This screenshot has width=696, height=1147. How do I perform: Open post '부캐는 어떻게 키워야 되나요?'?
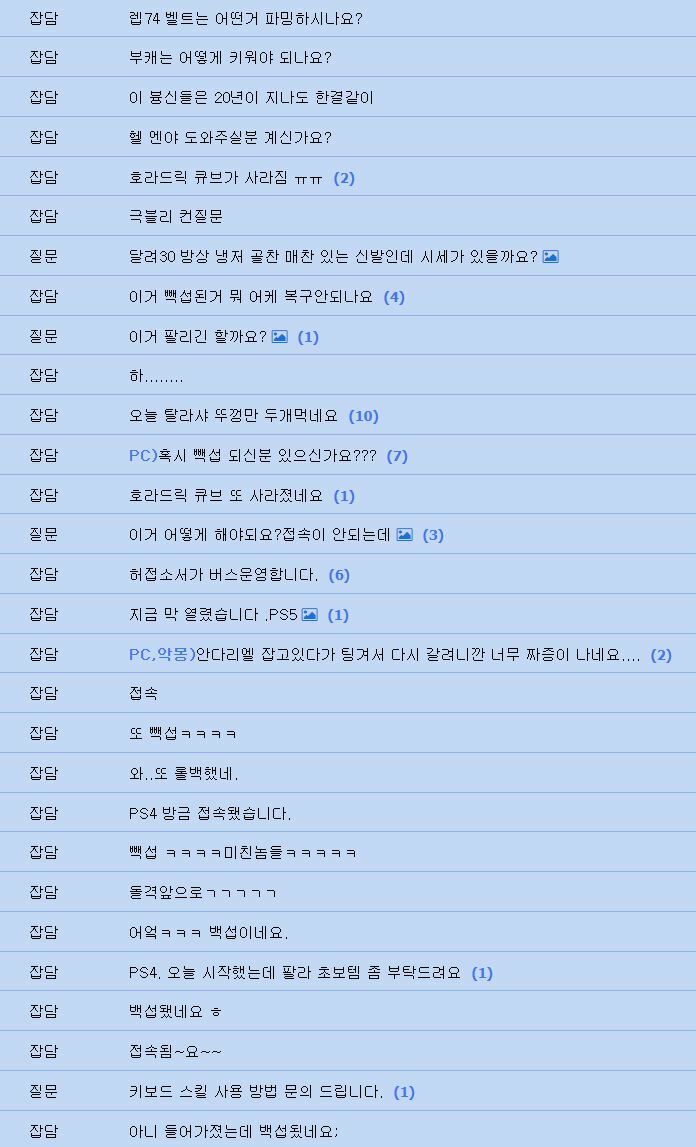tap(230, 58)
